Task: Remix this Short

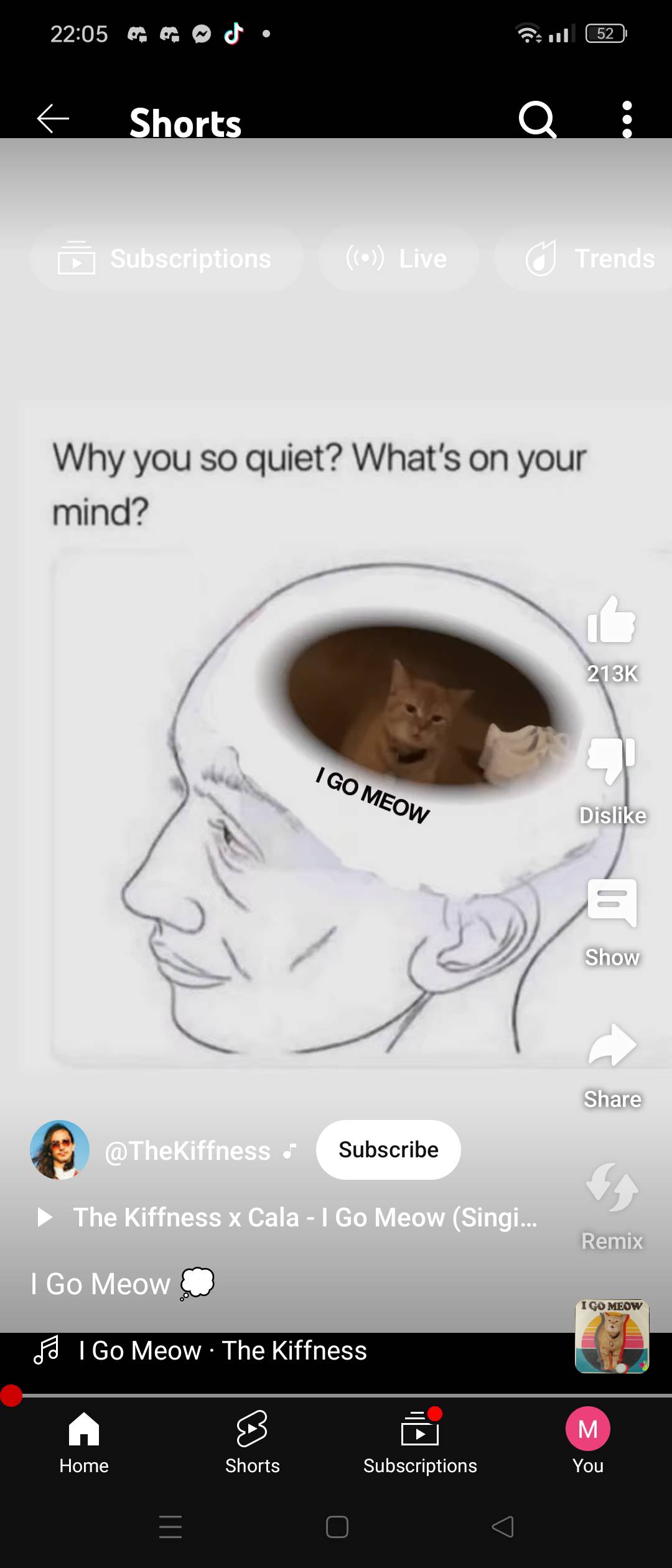Action: pos(612,1188)
